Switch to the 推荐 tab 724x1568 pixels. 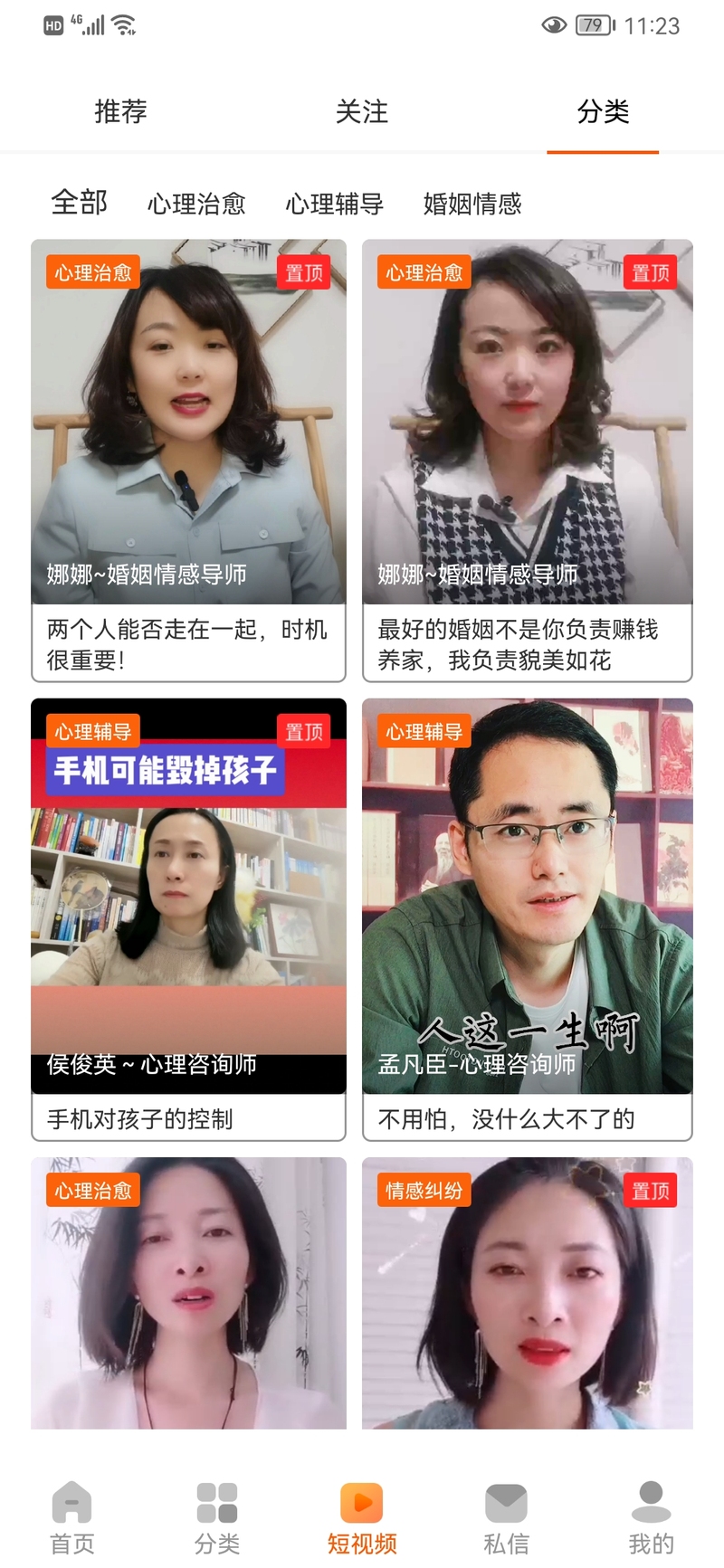120,111
